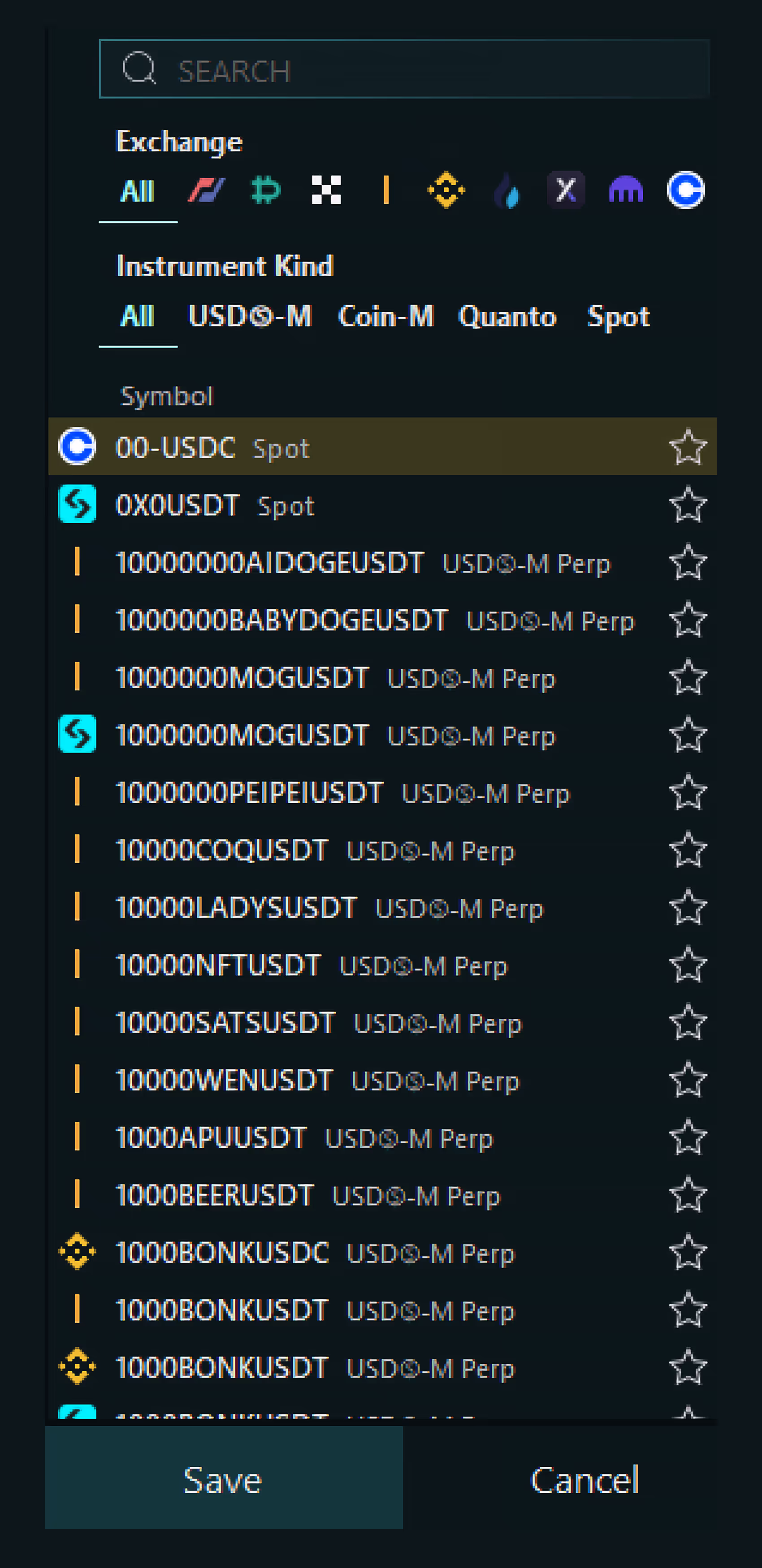The height and width of the screenshot is (1568, 762).
Task: Save the symbol selection
Action: [x=224, y=1478]
